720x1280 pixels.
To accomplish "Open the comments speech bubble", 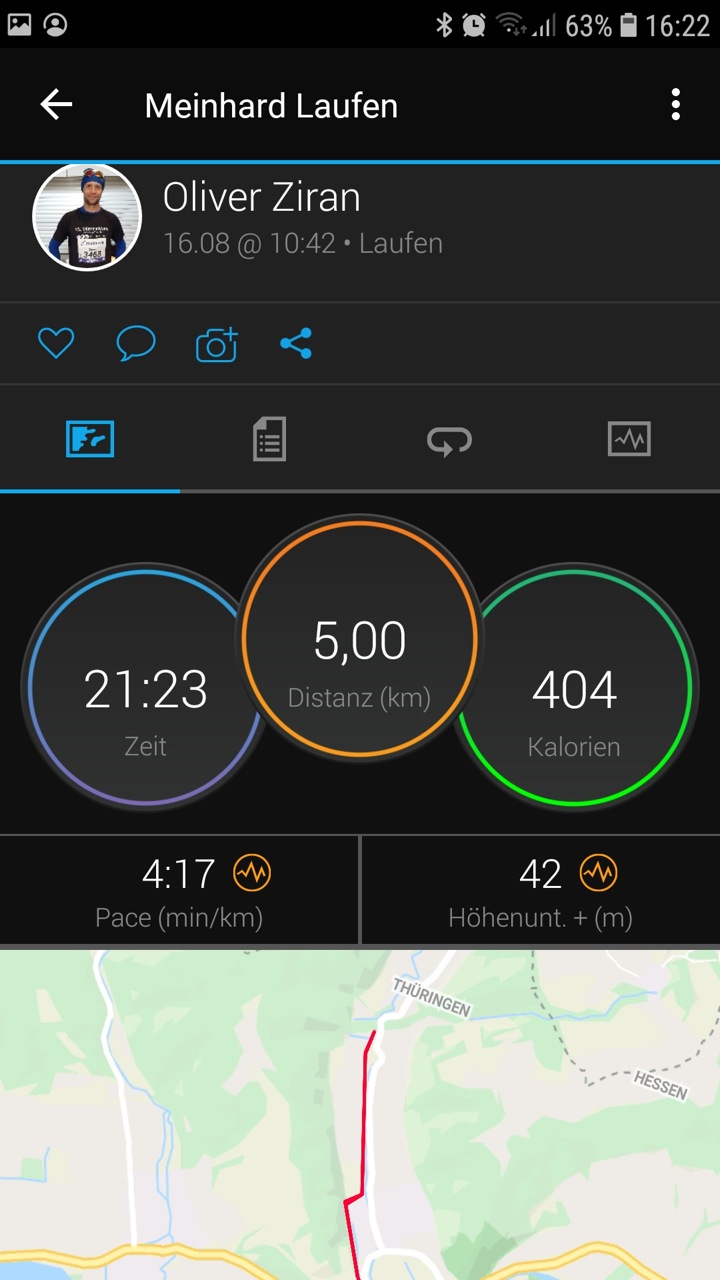I will [x=135, y=344].
